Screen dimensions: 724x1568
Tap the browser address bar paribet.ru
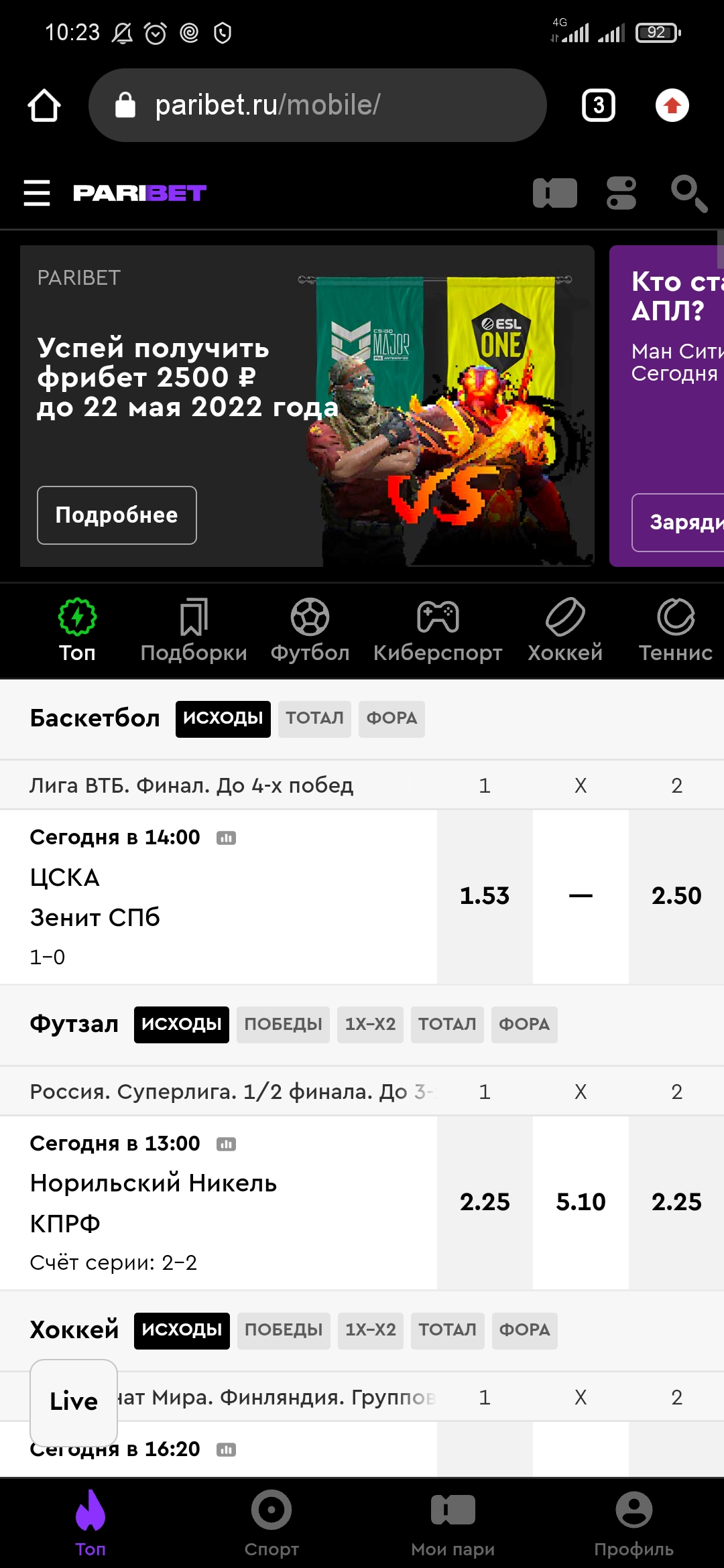[318, 105]
